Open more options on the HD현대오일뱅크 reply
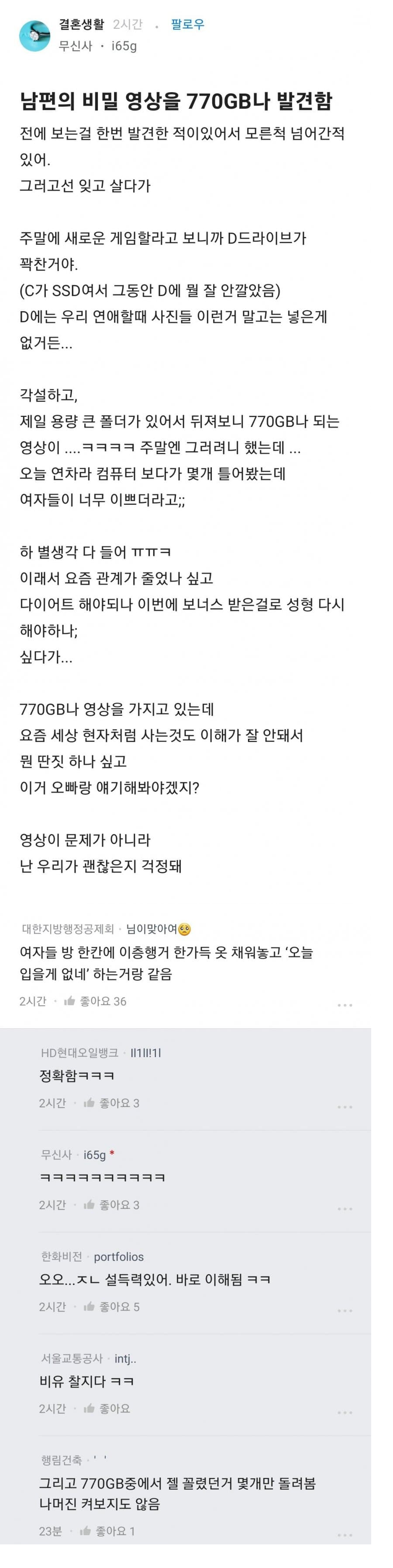 click(345, 1107)
